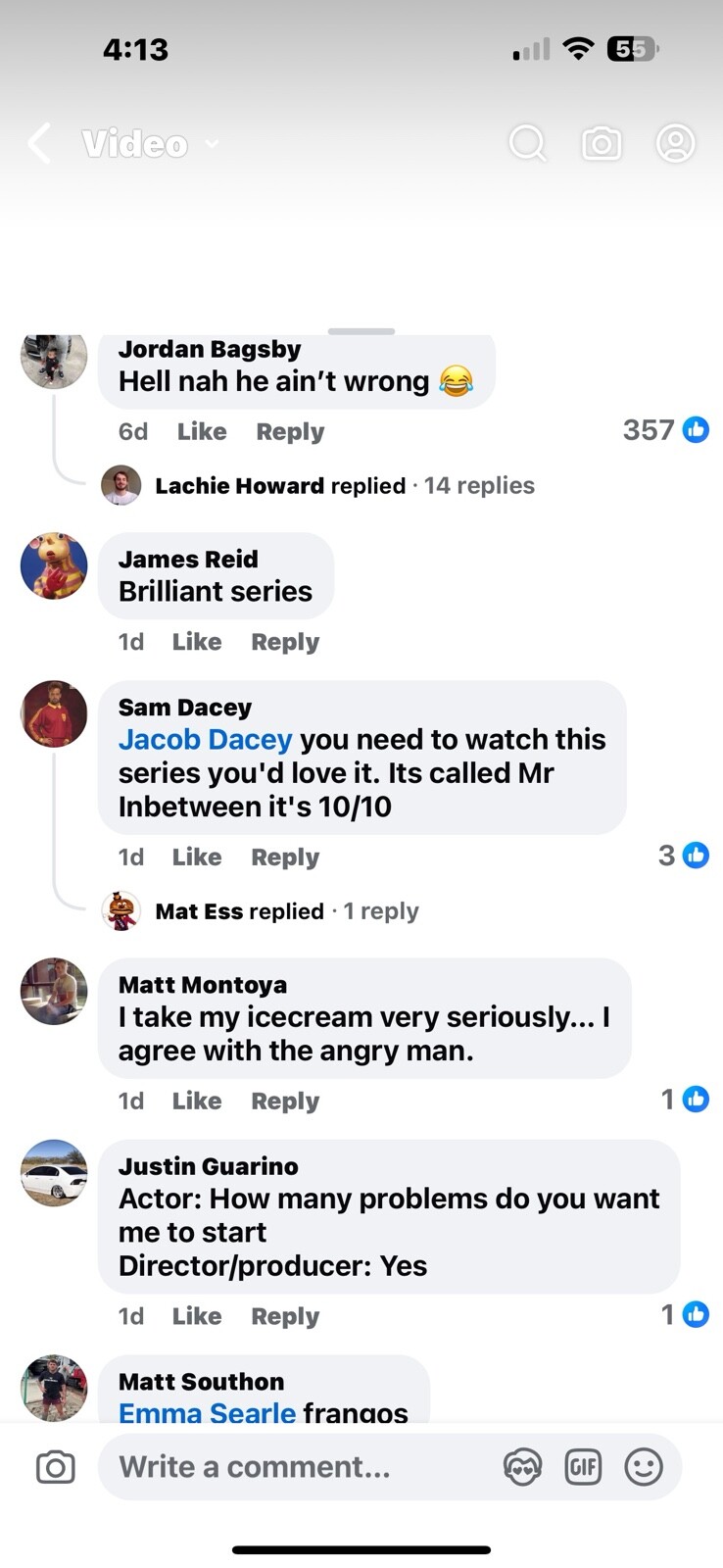Screen dimensions: 723x1568
Task: Open the Emma Searle tagged link
Action: (207, 1411)
